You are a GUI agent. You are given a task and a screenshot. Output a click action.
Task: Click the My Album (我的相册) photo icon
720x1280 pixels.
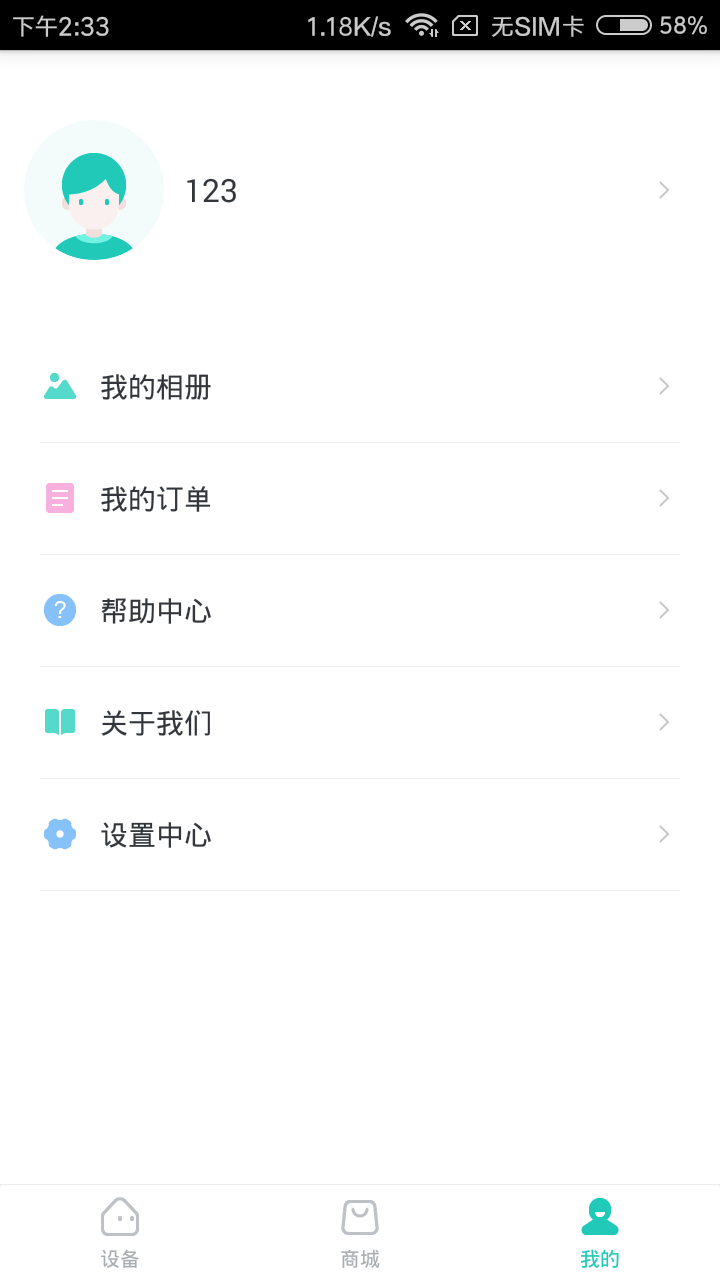(x=60, y=386)
